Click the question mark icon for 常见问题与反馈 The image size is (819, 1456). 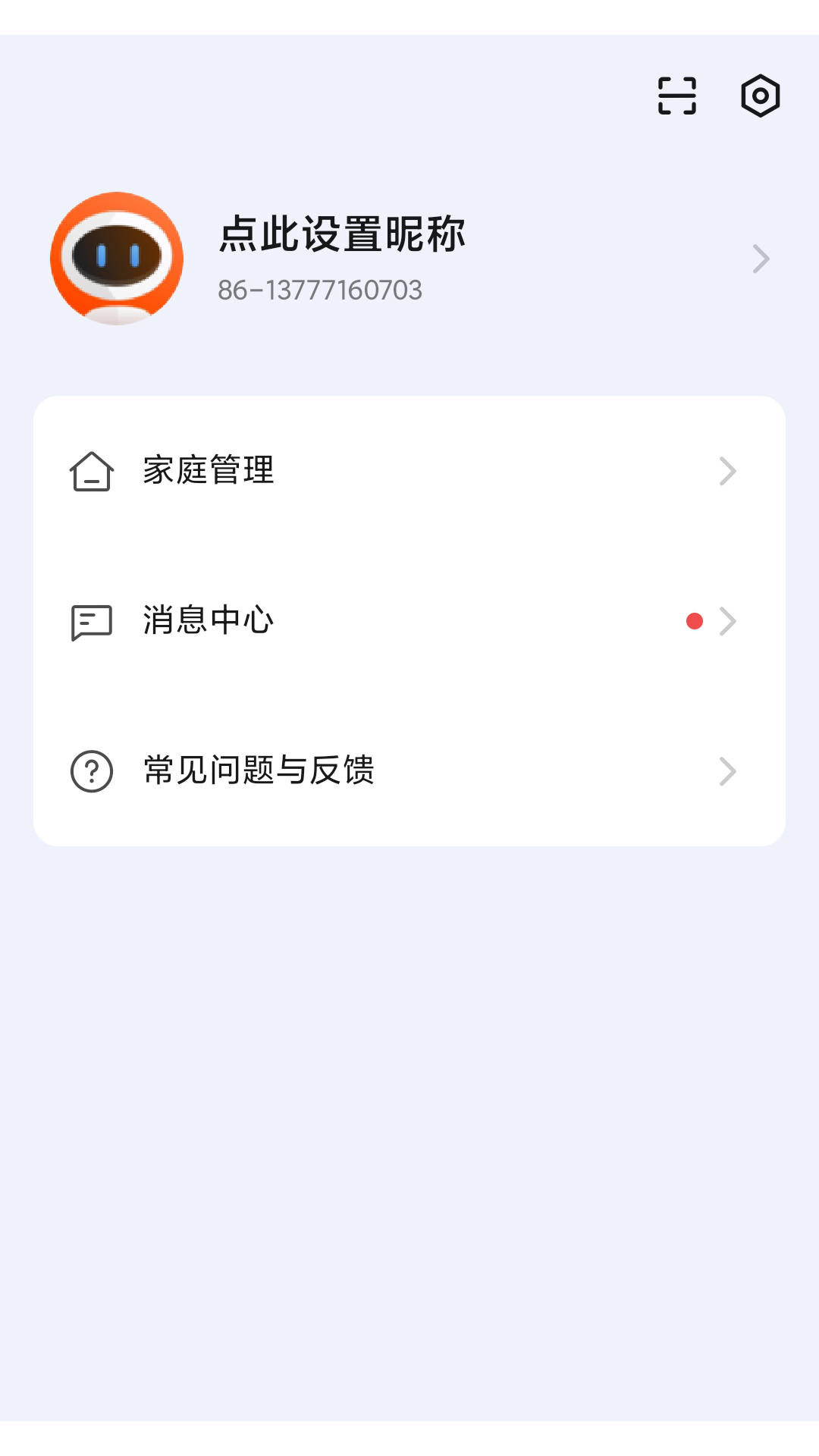[91, 771]
